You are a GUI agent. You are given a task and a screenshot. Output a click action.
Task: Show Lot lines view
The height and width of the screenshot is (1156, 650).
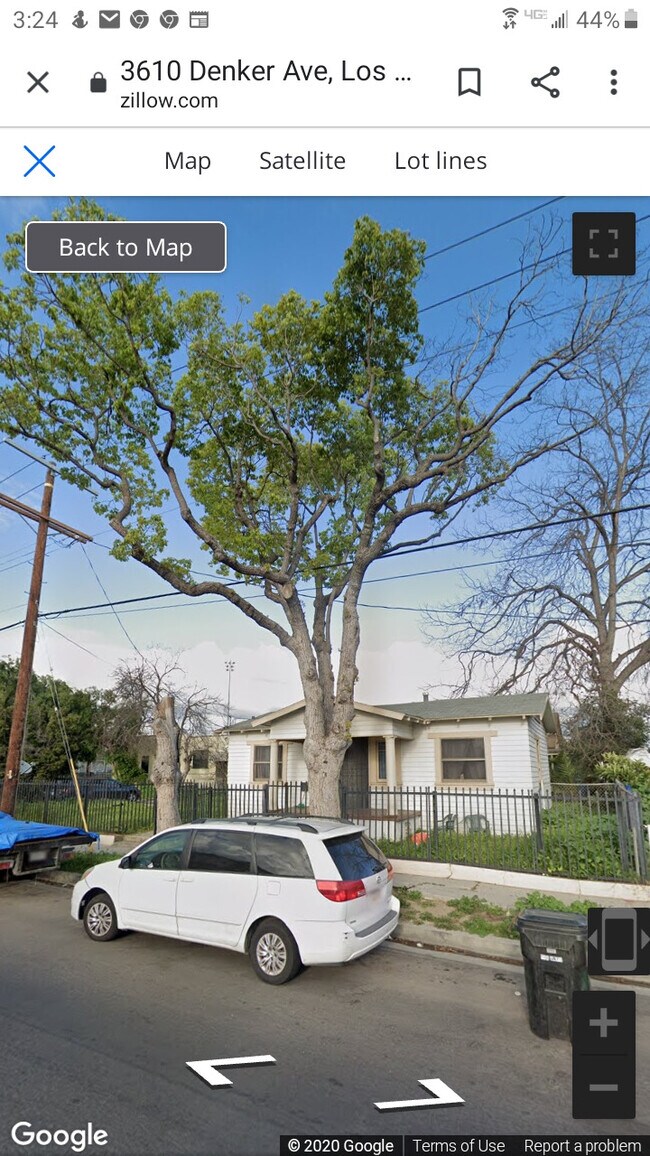(x=440, y=161)
